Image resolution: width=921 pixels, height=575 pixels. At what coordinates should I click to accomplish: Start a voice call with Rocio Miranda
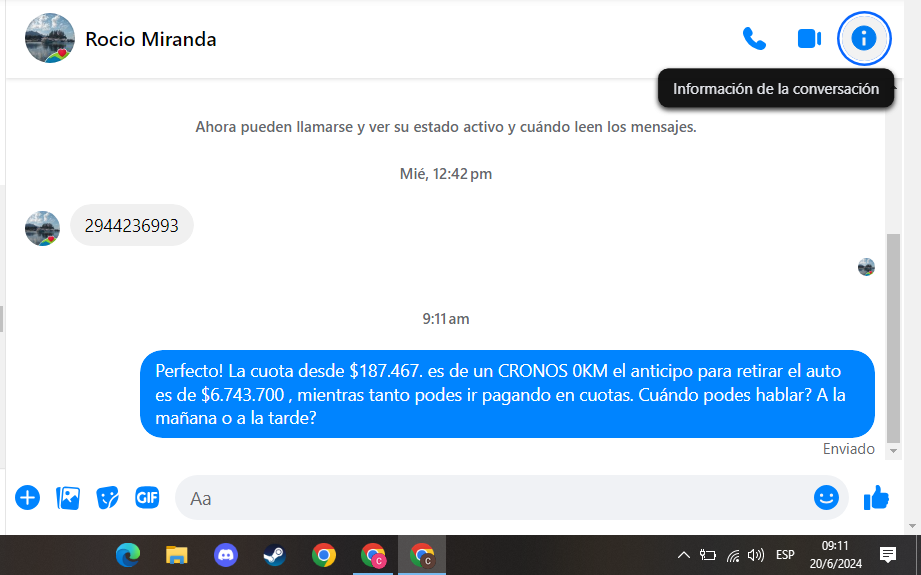754,39
